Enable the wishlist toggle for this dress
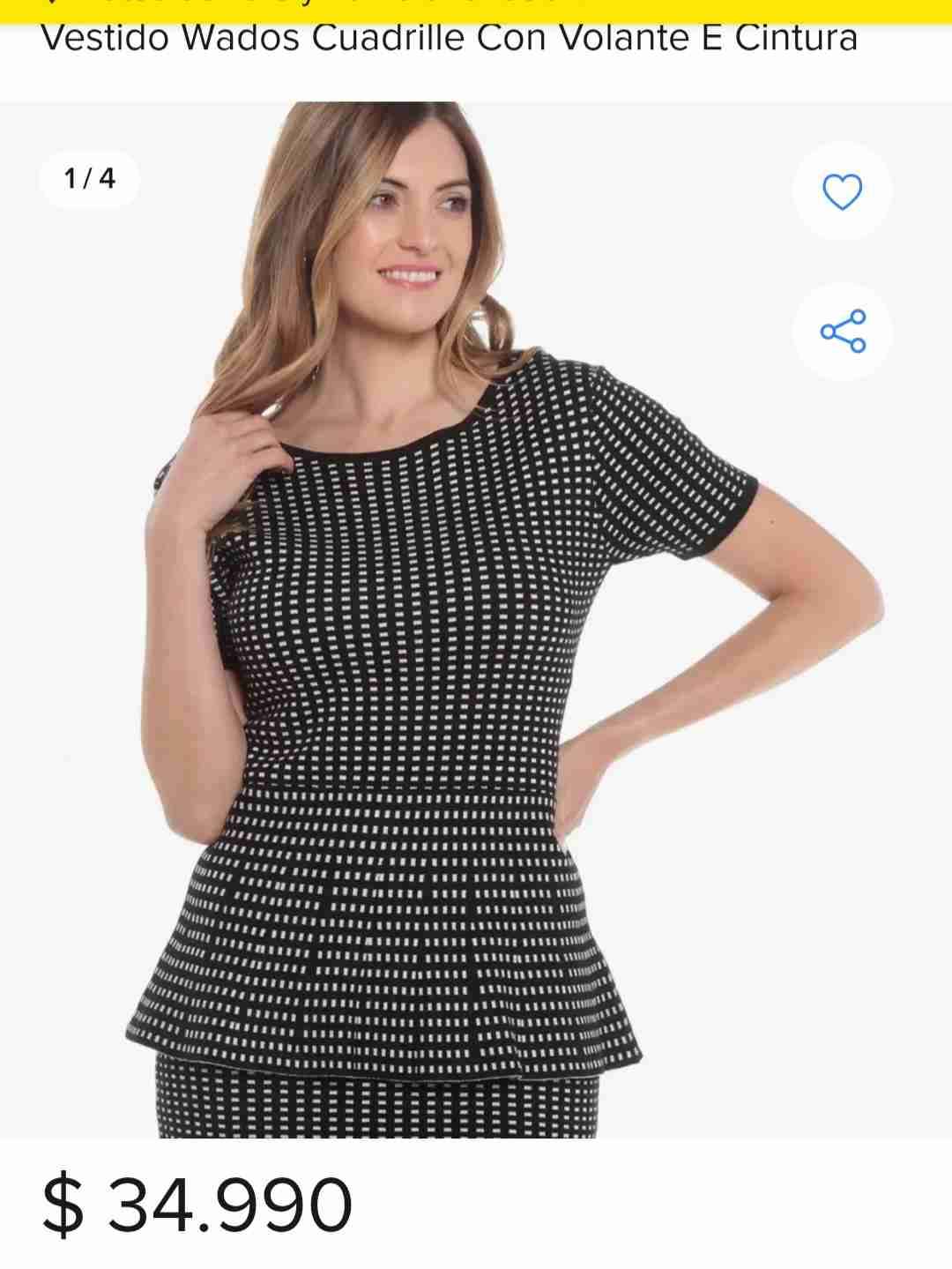 click(x=842, y=191)
